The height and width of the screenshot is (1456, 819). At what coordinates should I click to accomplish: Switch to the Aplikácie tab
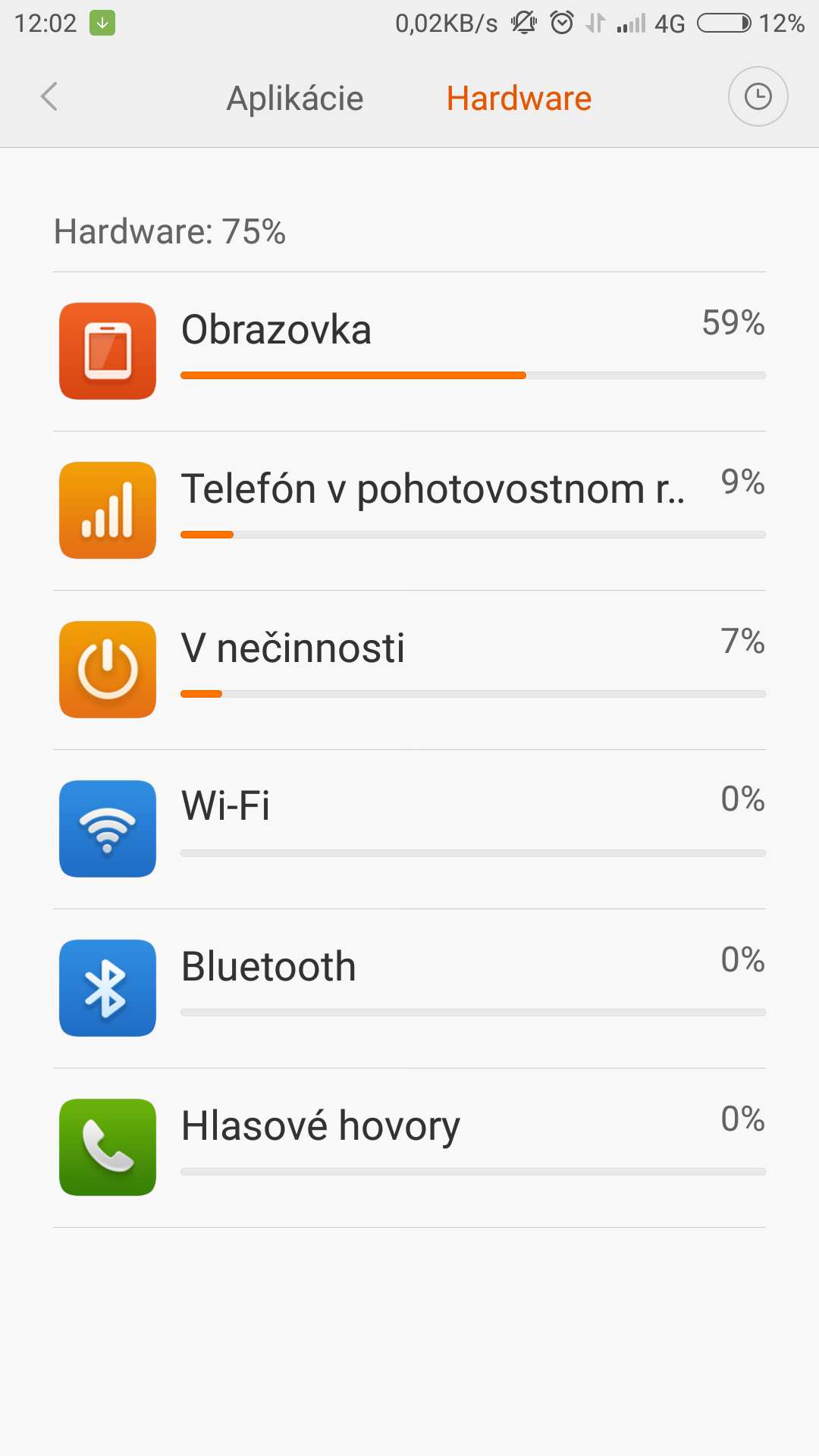click(295, 99)
